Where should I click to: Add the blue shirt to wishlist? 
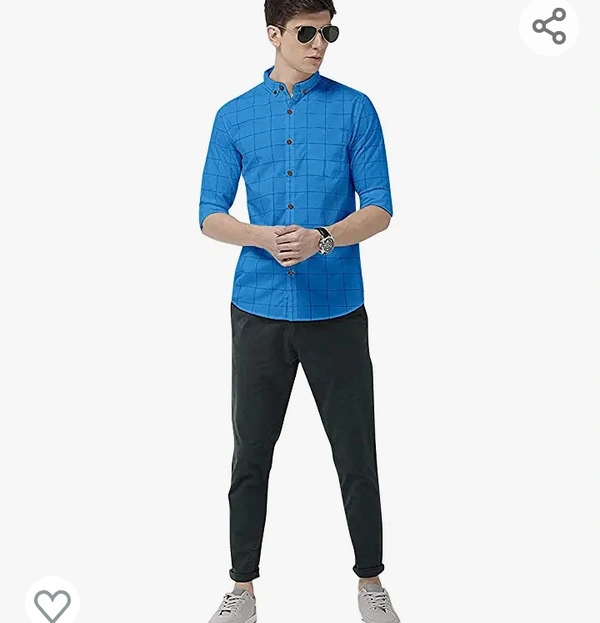(x=52, y=603)
